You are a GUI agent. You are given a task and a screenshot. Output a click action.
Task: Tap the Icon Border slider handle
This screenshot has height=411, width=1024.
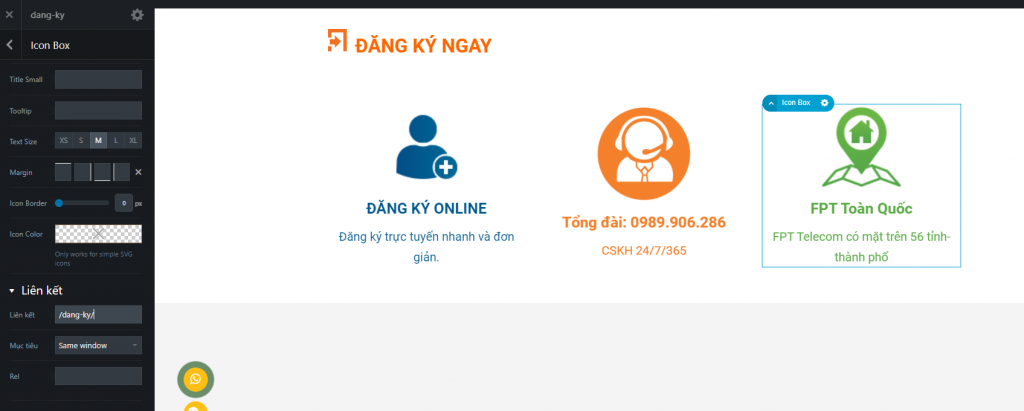click(x=60, y=203)
